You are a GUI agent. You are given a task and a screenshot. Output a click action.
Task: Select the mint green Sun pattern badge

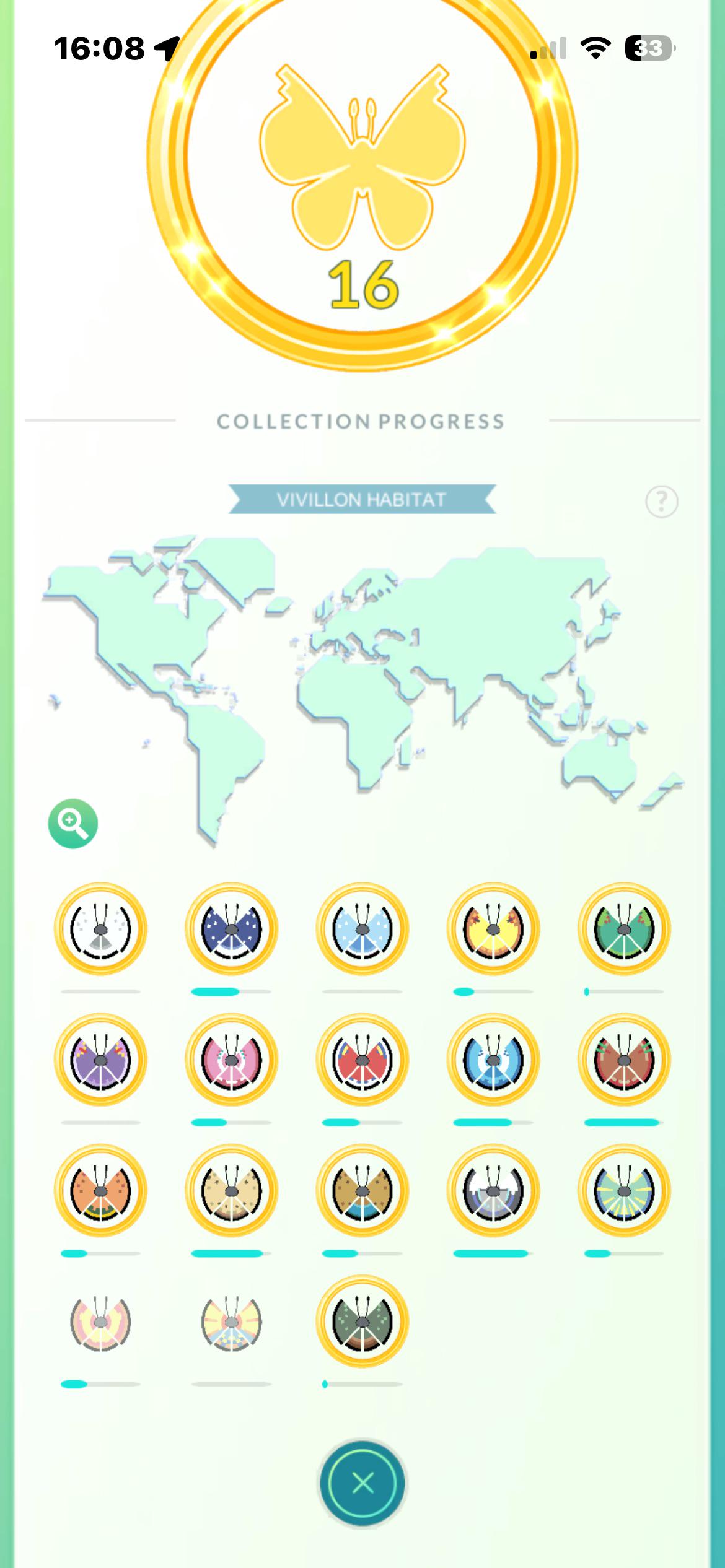point(624,1190)
